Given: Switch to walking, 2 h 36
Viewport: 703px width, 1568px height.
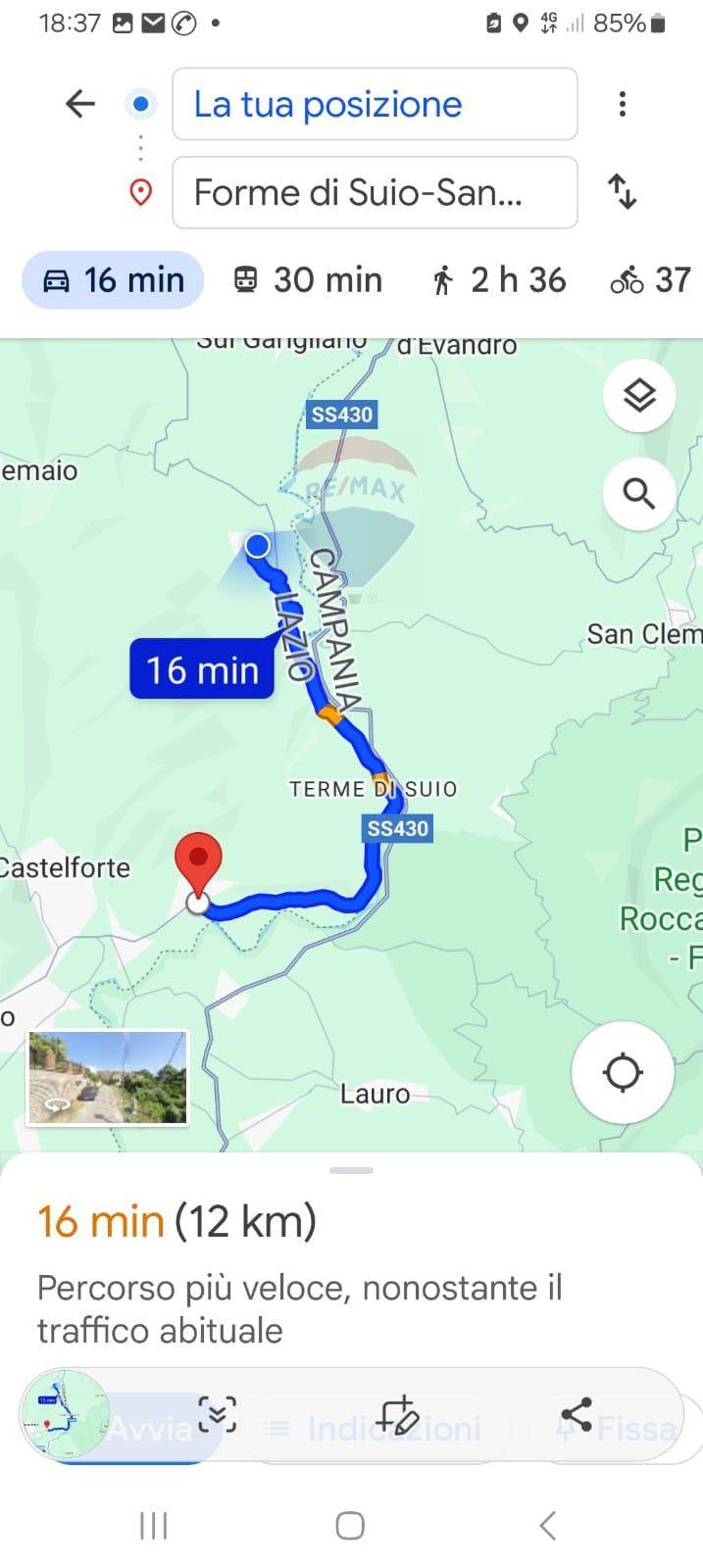Looking at the screenshot, I should coord(498,280).
